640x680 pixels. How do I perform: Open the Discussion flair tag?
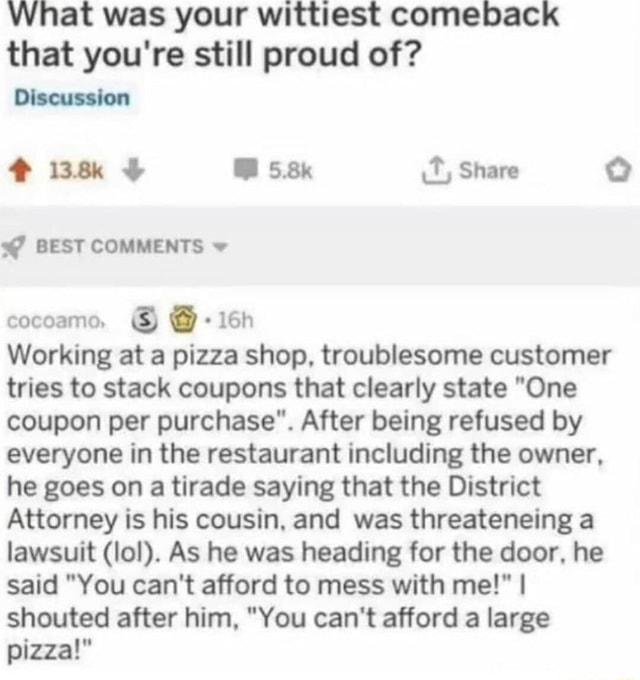point(72,98)
